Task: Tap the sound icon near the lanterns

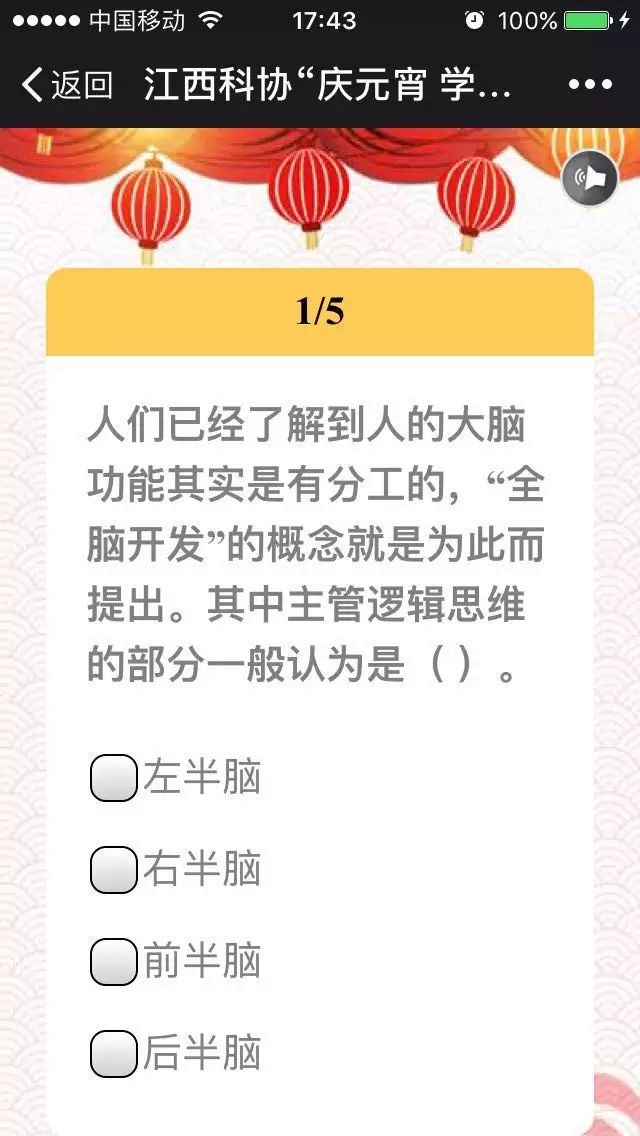Action: [589, 179]
